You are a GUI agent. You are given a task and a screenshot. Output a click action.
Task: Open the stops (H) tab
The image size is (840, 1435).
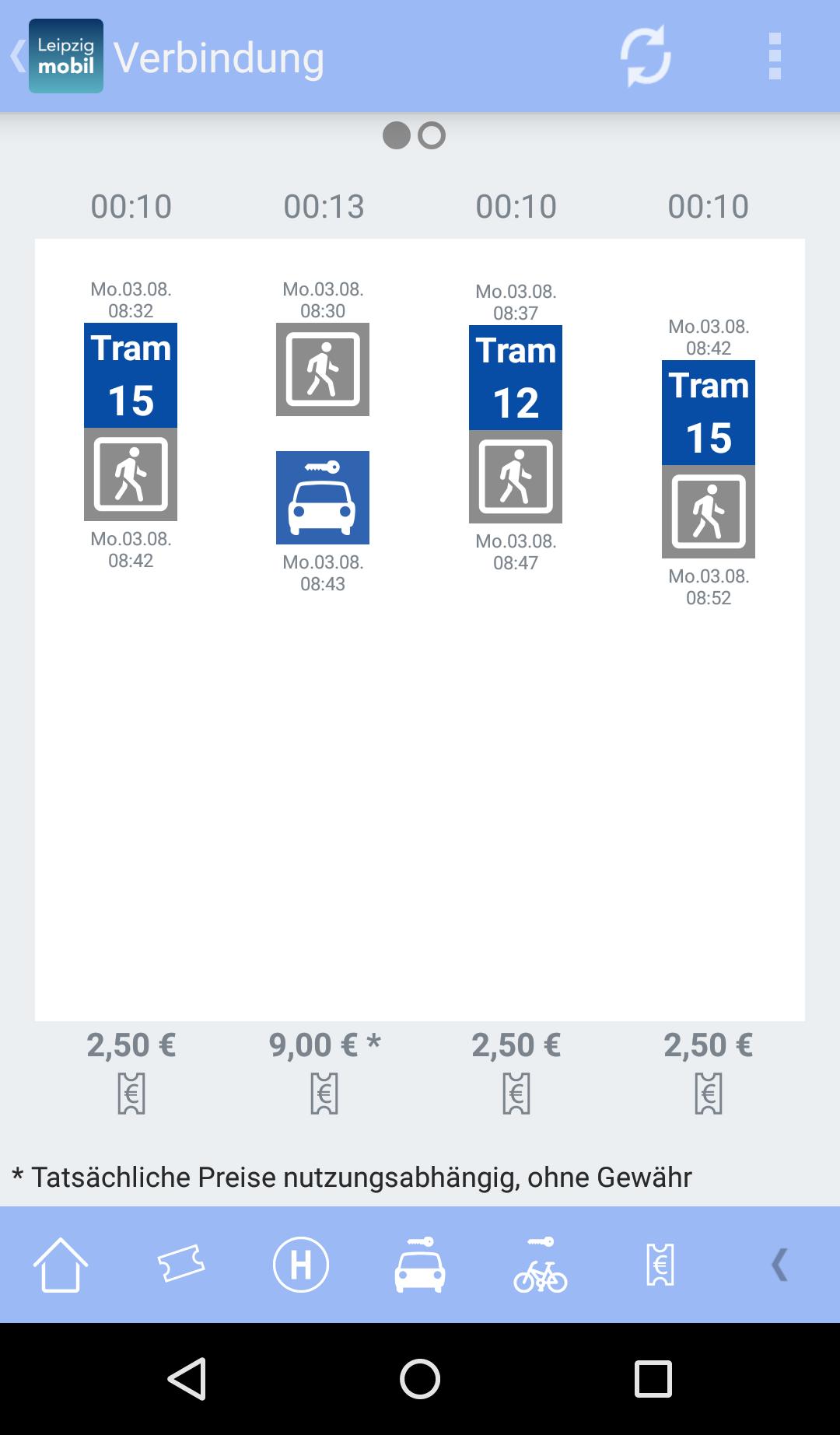(301, 1265)
